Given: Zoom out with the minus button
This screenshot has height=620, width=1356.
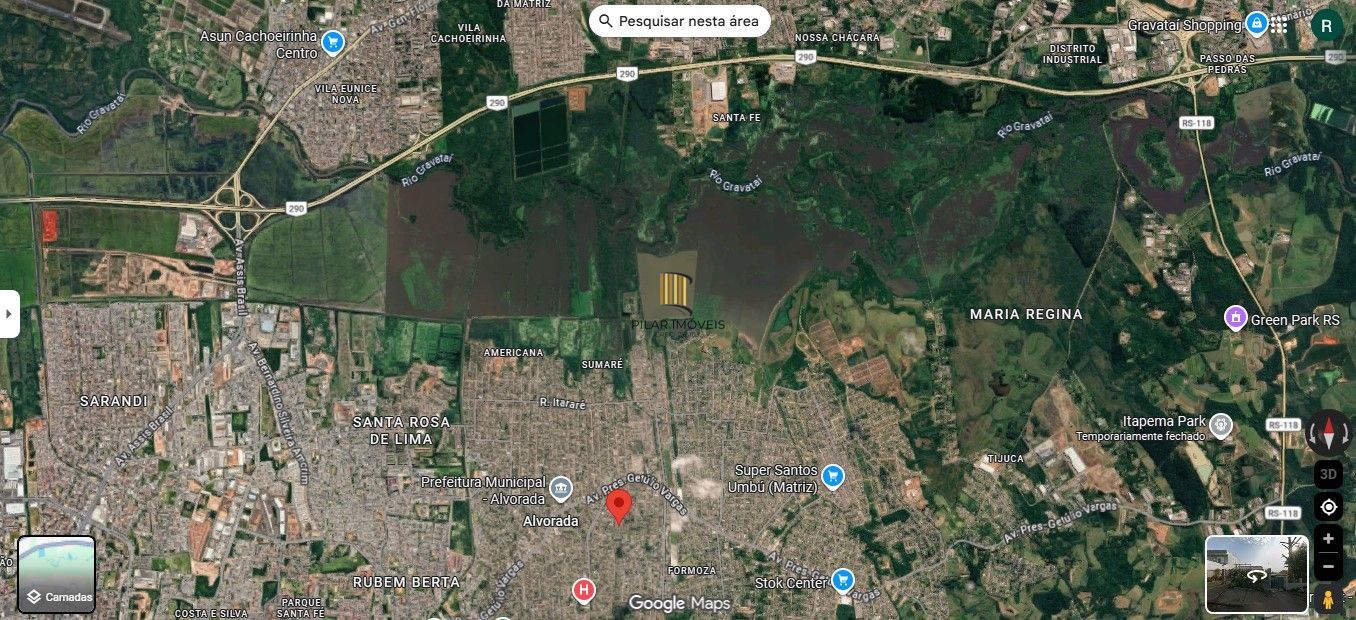Looking at the screenshot, I should 1328,567.
